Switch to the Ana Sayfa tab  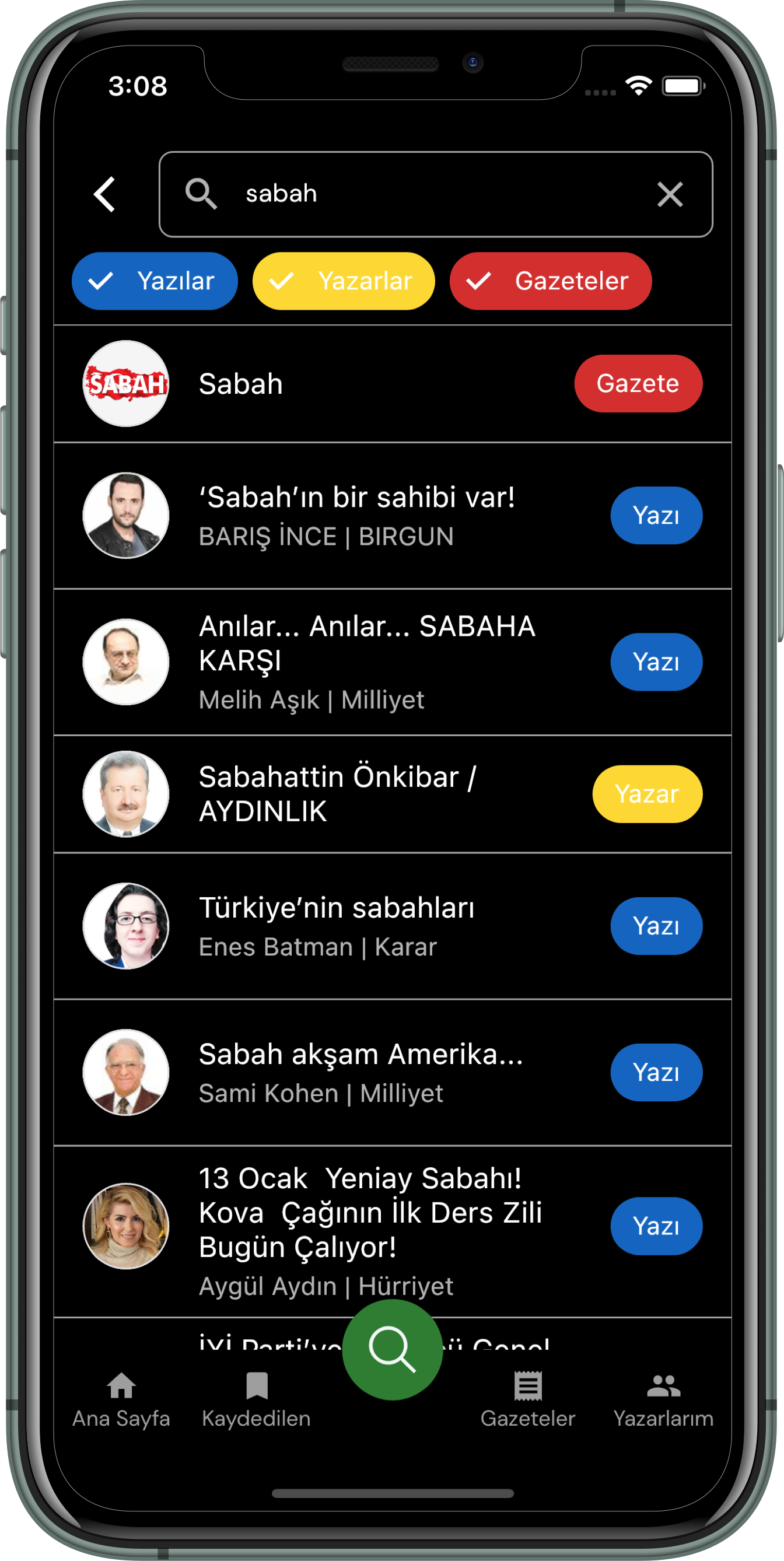pyautogui.click(x=121, y=1400)
